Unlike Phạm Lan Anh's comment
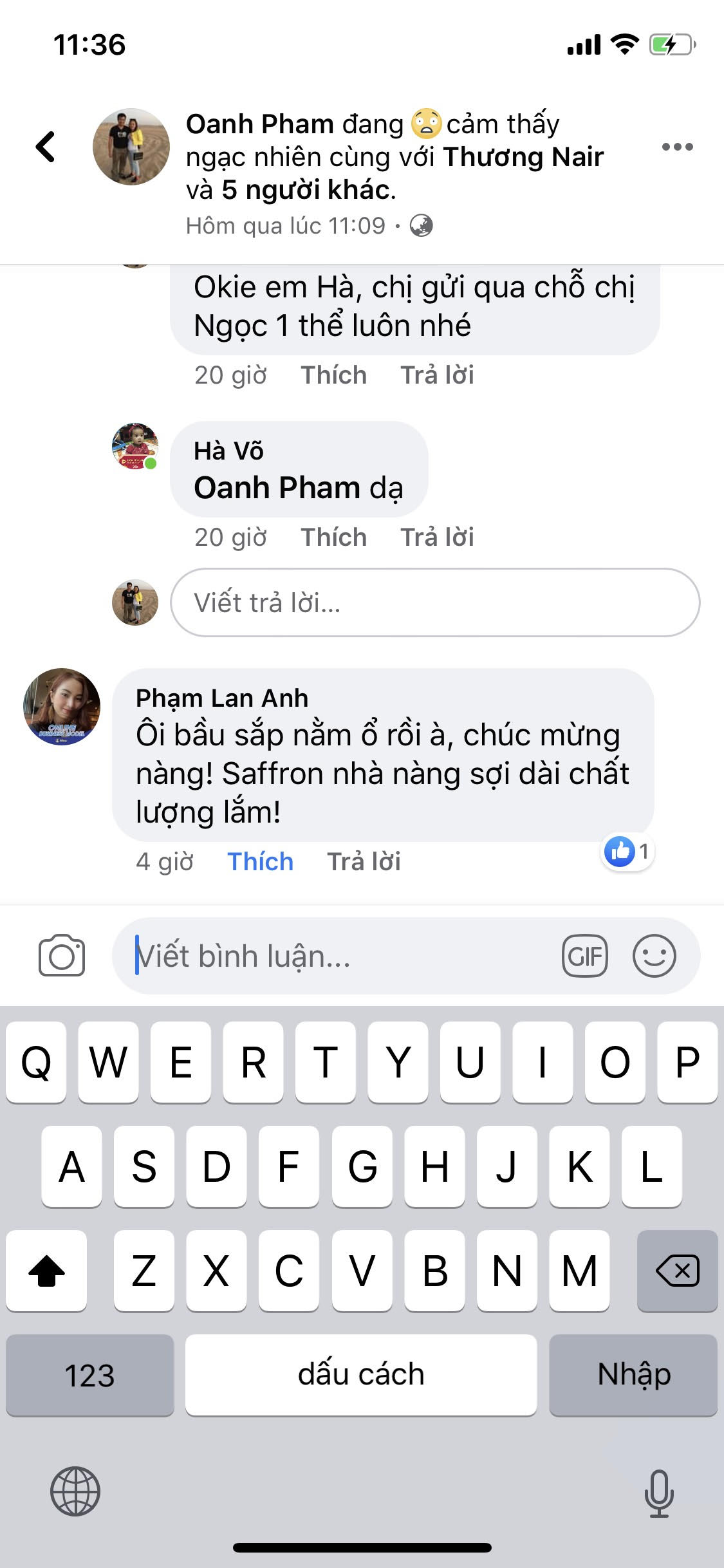Viewport: 724px width, 1568px height. click(260, 862)
